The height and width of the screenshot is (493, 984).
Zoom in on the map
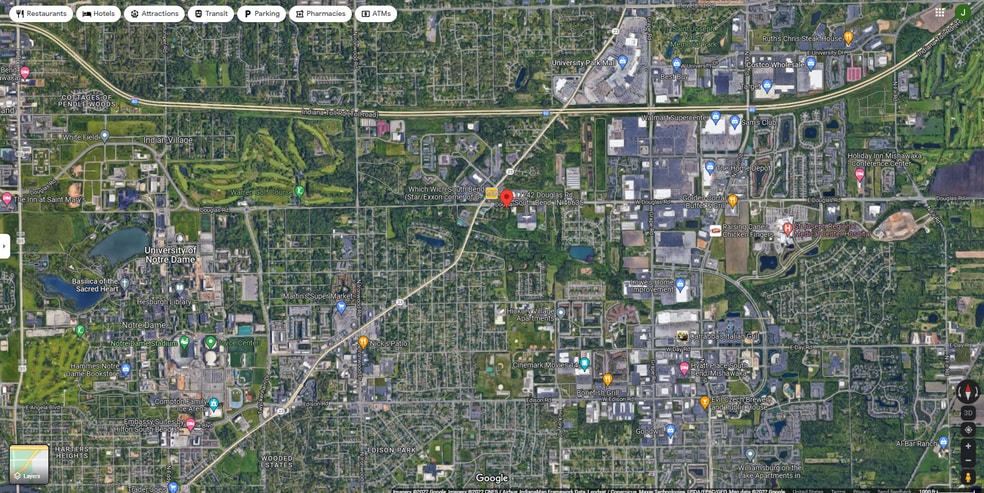pos(968,446)
